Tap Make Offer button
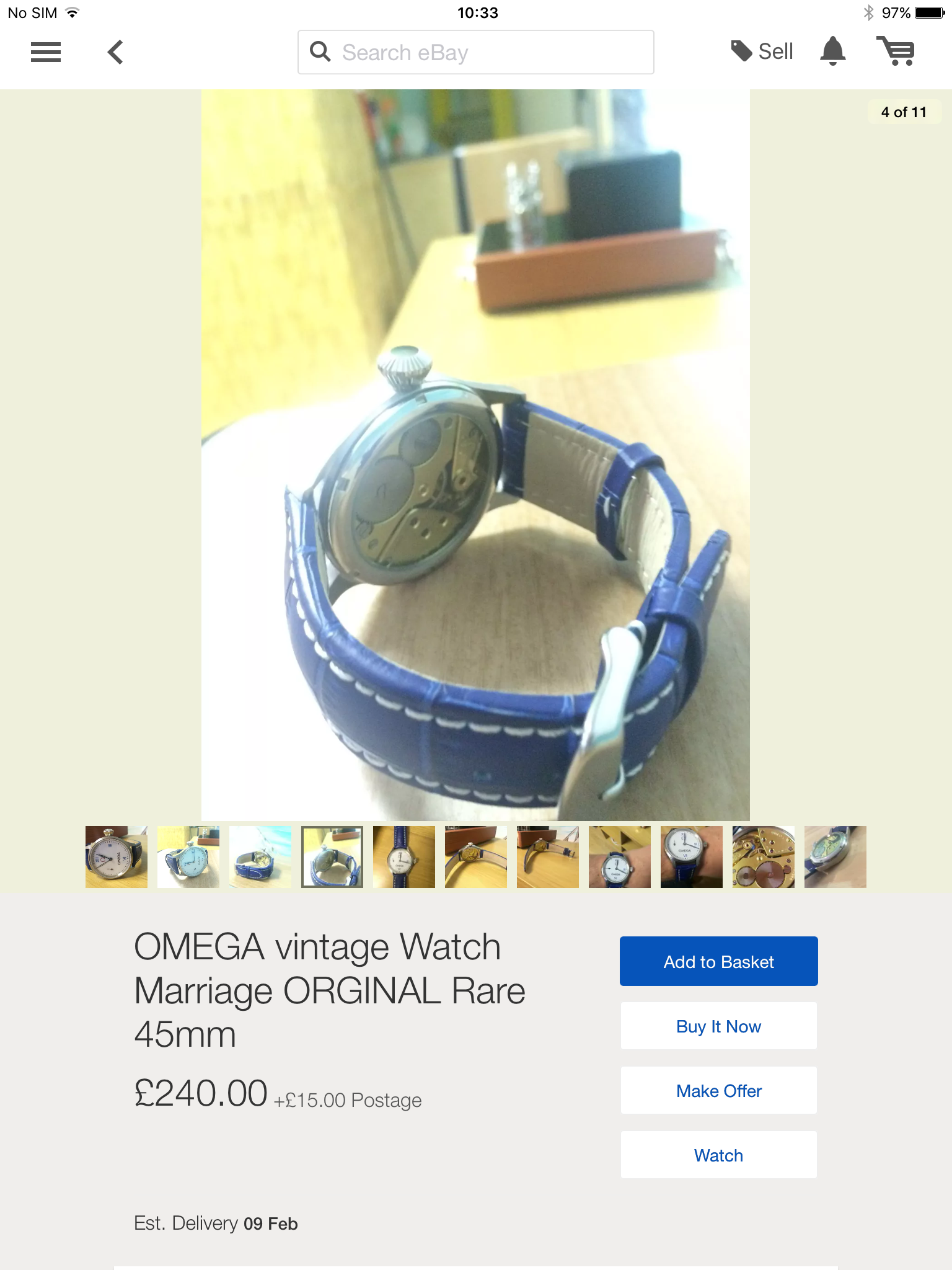952x1270 pixels. click(x=718, y=1091)
